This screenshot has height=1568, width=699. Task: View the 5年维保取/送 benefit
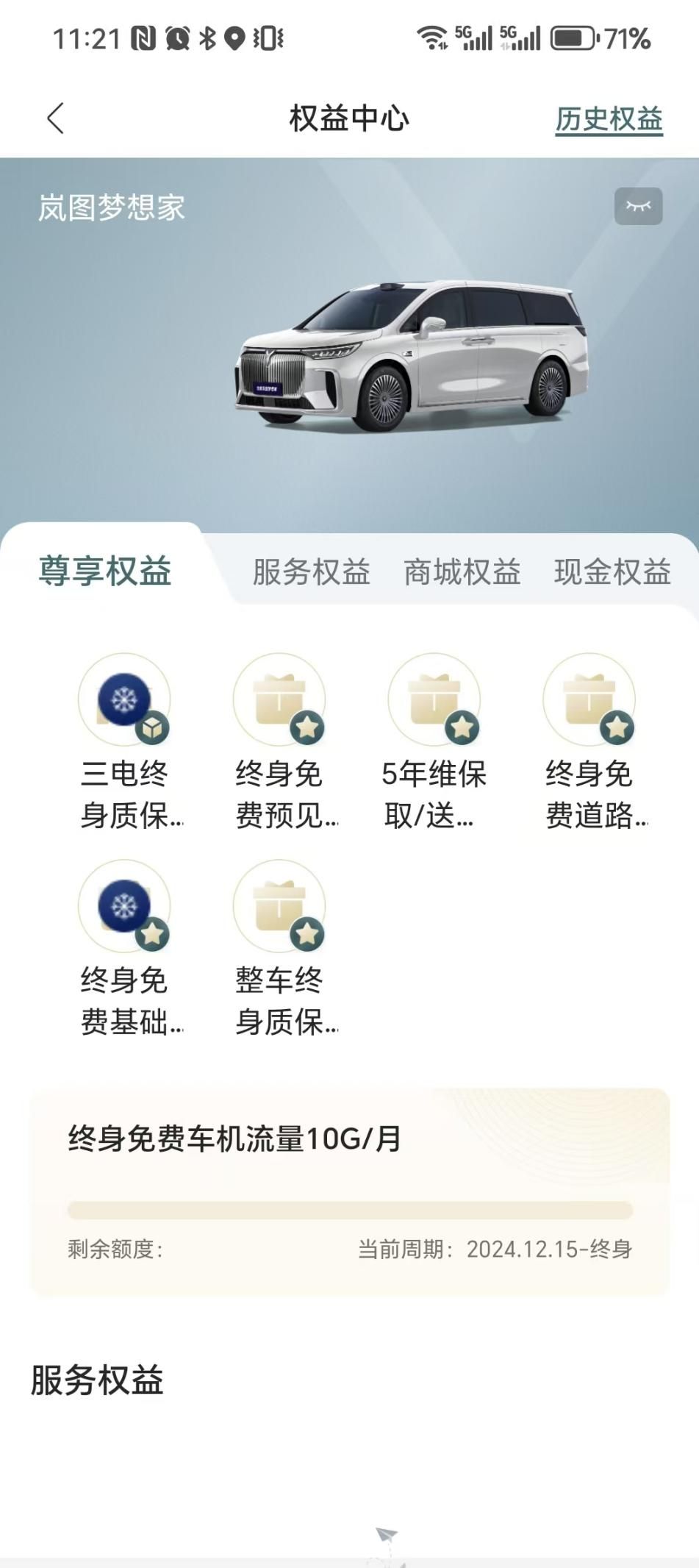(434, 742)
